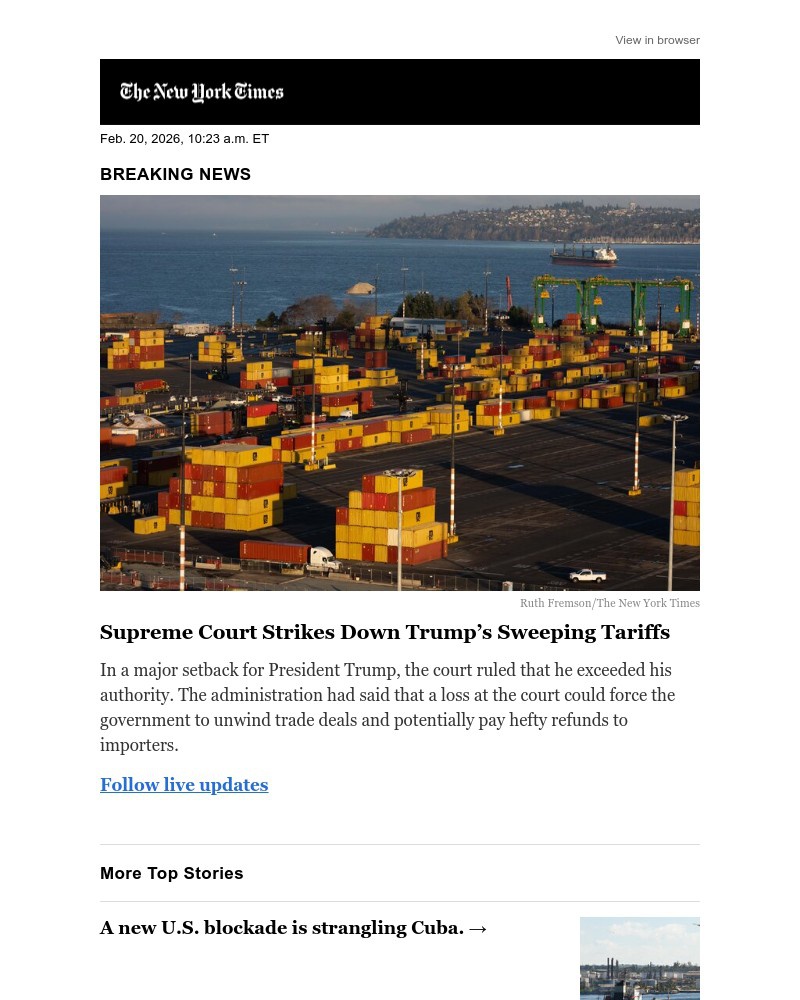Click the arrow icon after the Cuba headline
Viewport: 800px width, 1000px height.
point(477,928)
